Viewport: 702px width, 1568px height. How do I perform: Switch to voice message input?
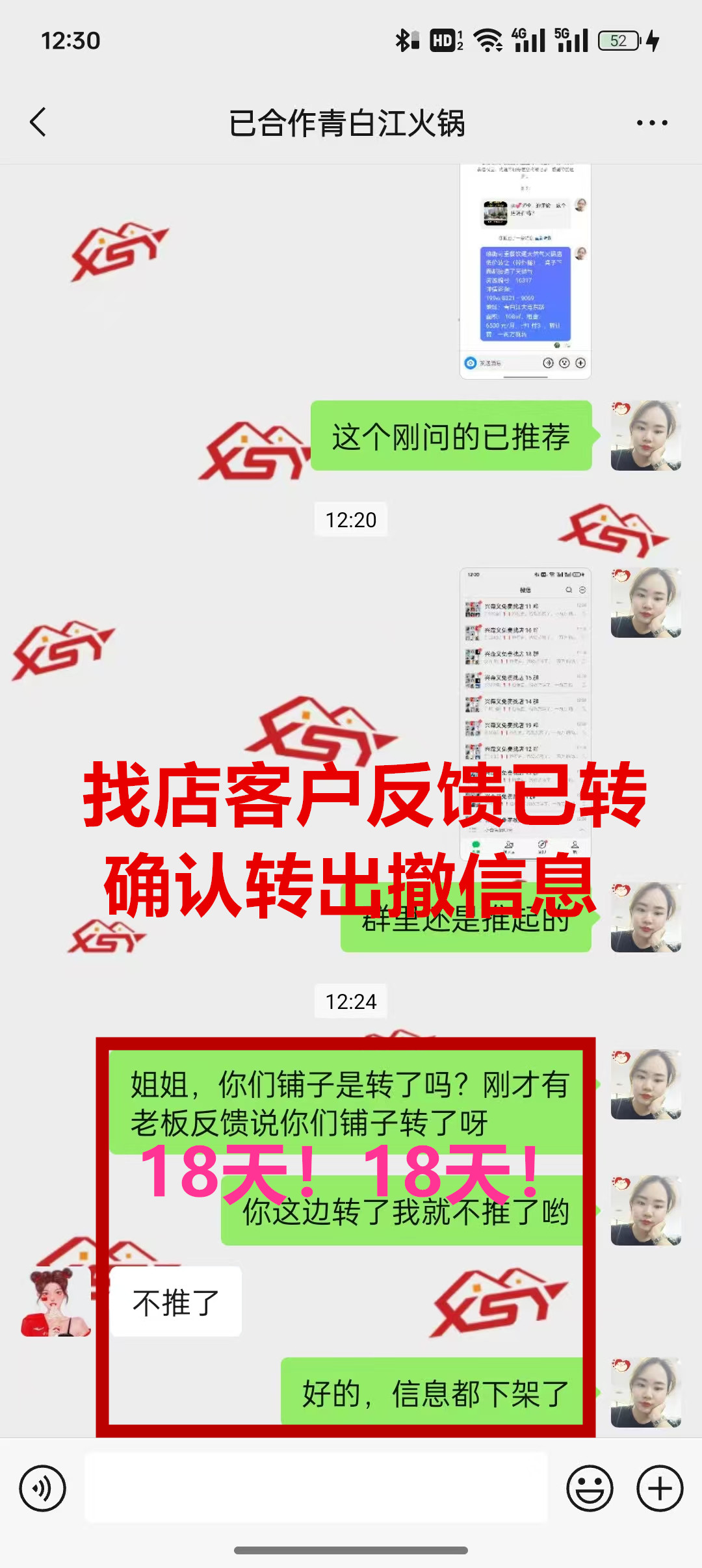pyautogui.click(x=43, y=1488)
